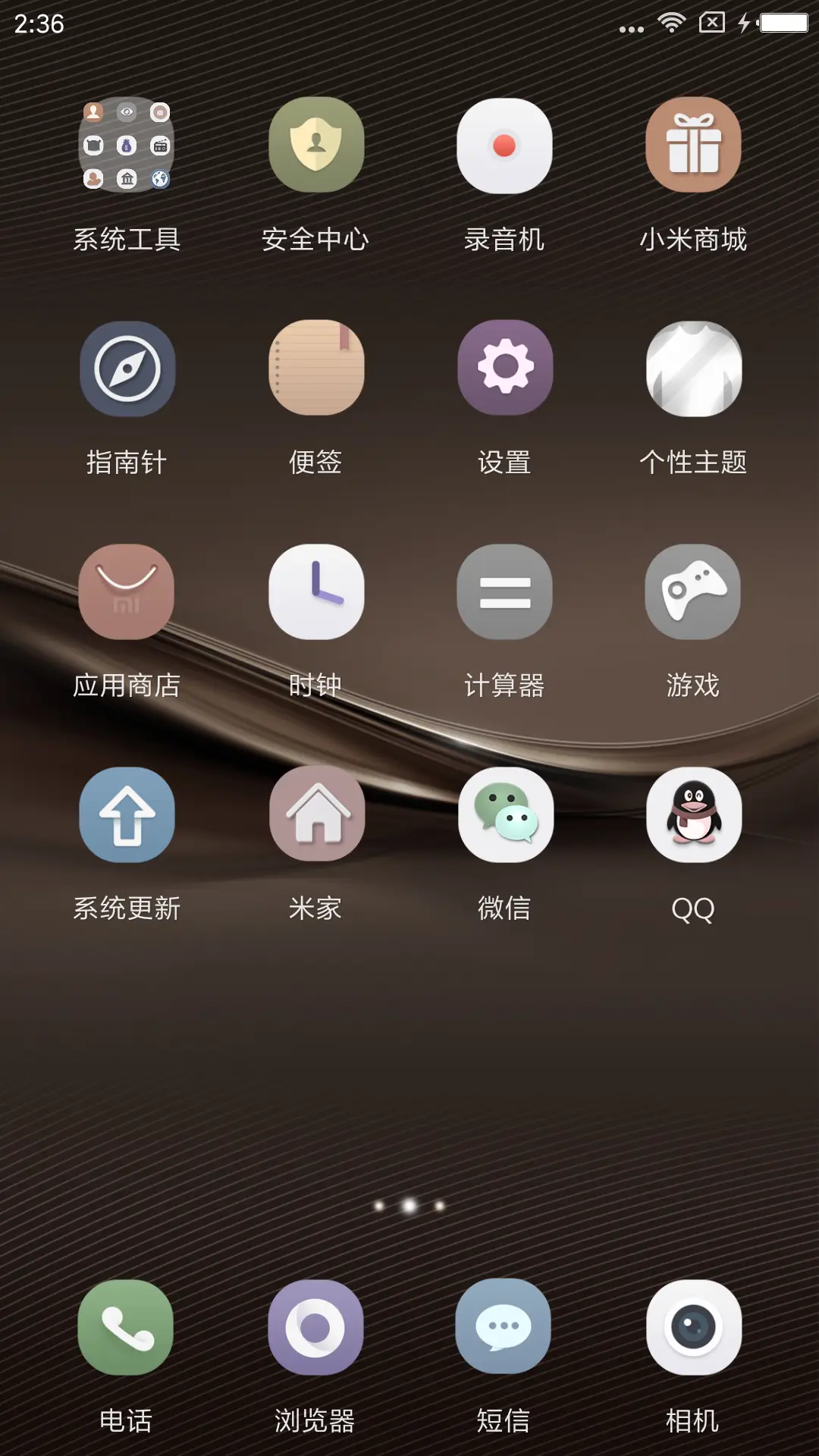Open the 个性主题 themes app
This screenshot has height=1456, width=819.
692,369
